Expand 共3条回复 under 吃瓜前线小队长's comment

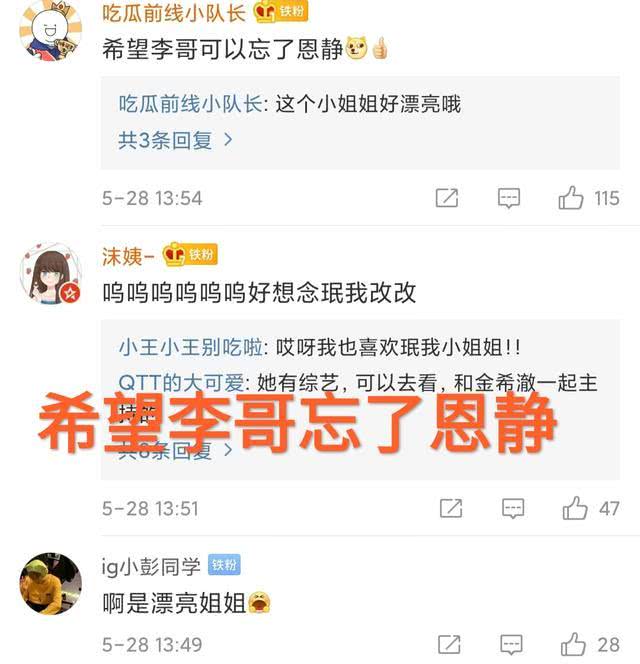(x=175, y=140)
